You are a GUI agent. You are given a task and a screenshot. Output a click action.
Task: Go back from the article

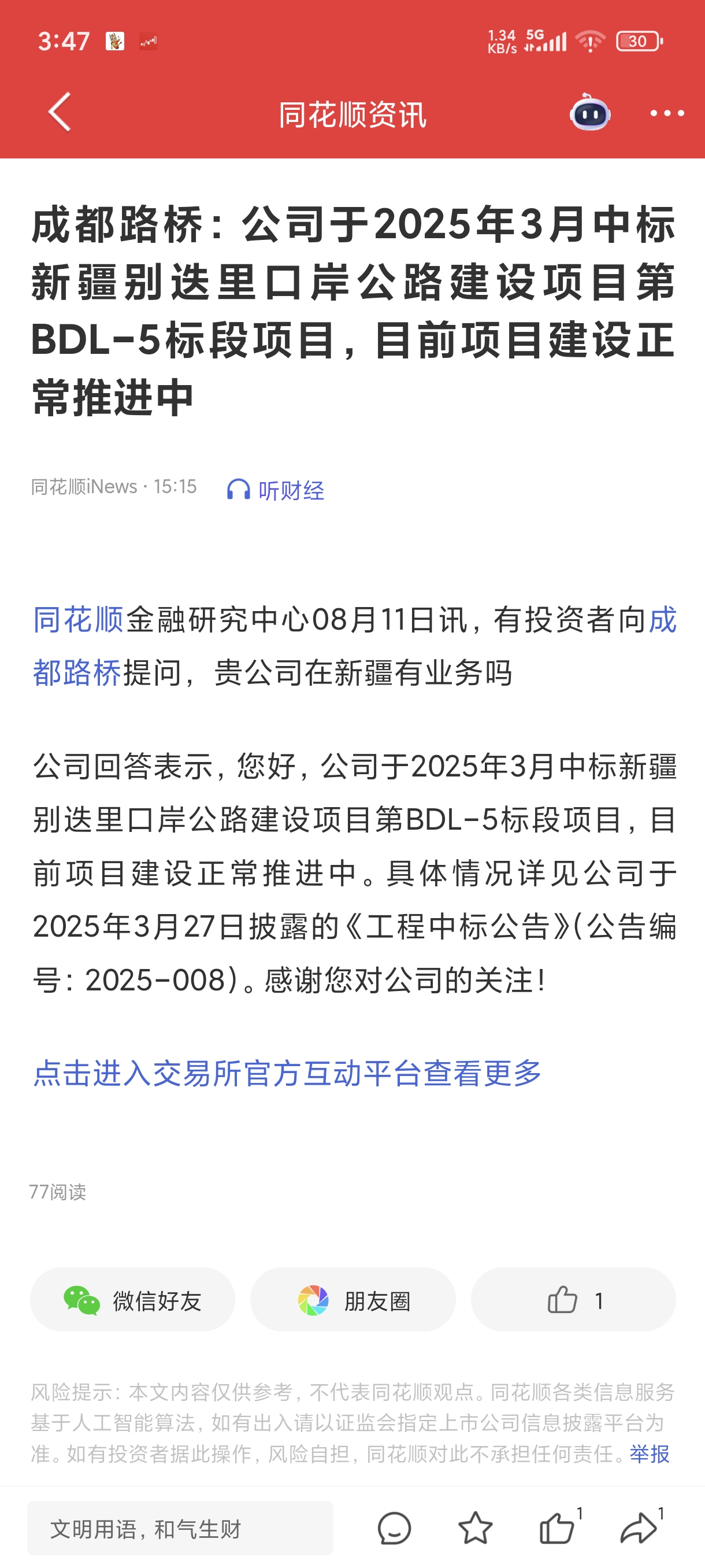pos(60,113)
